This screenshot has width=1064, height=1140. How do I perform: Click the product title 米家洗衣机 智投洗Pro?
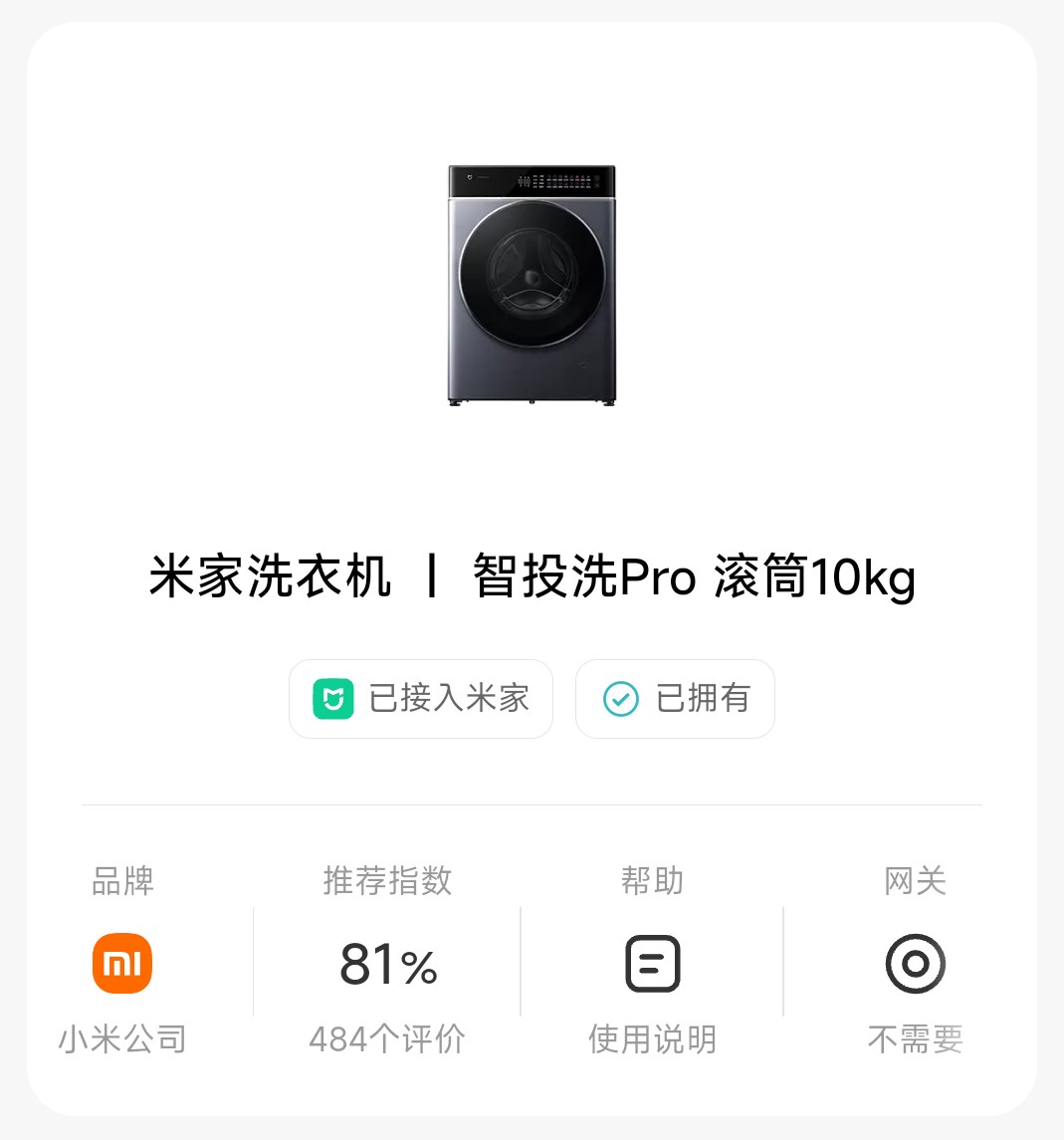pos(532,577)
